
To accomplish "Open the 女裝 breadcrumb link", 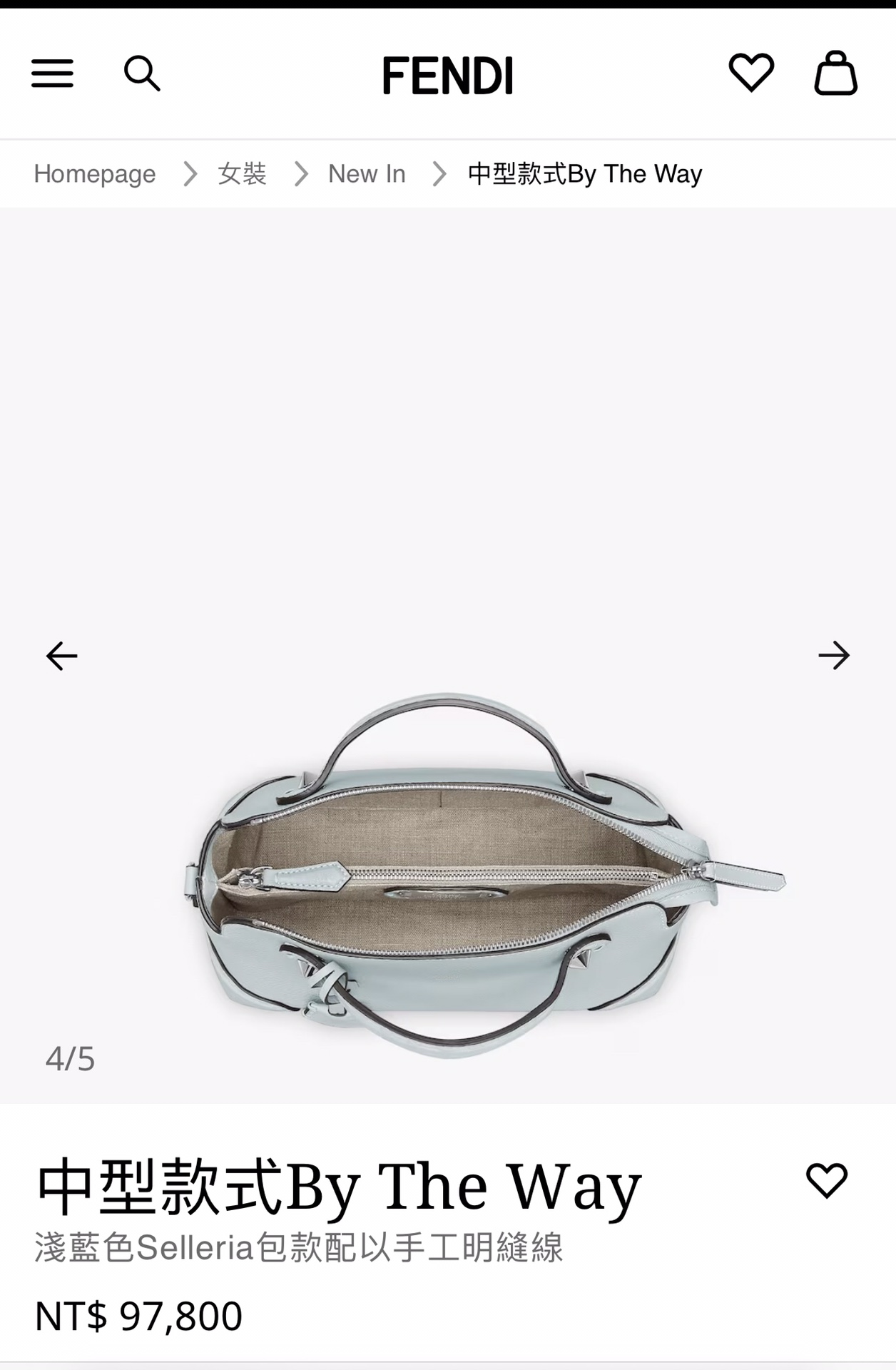I will pos(242,174).
